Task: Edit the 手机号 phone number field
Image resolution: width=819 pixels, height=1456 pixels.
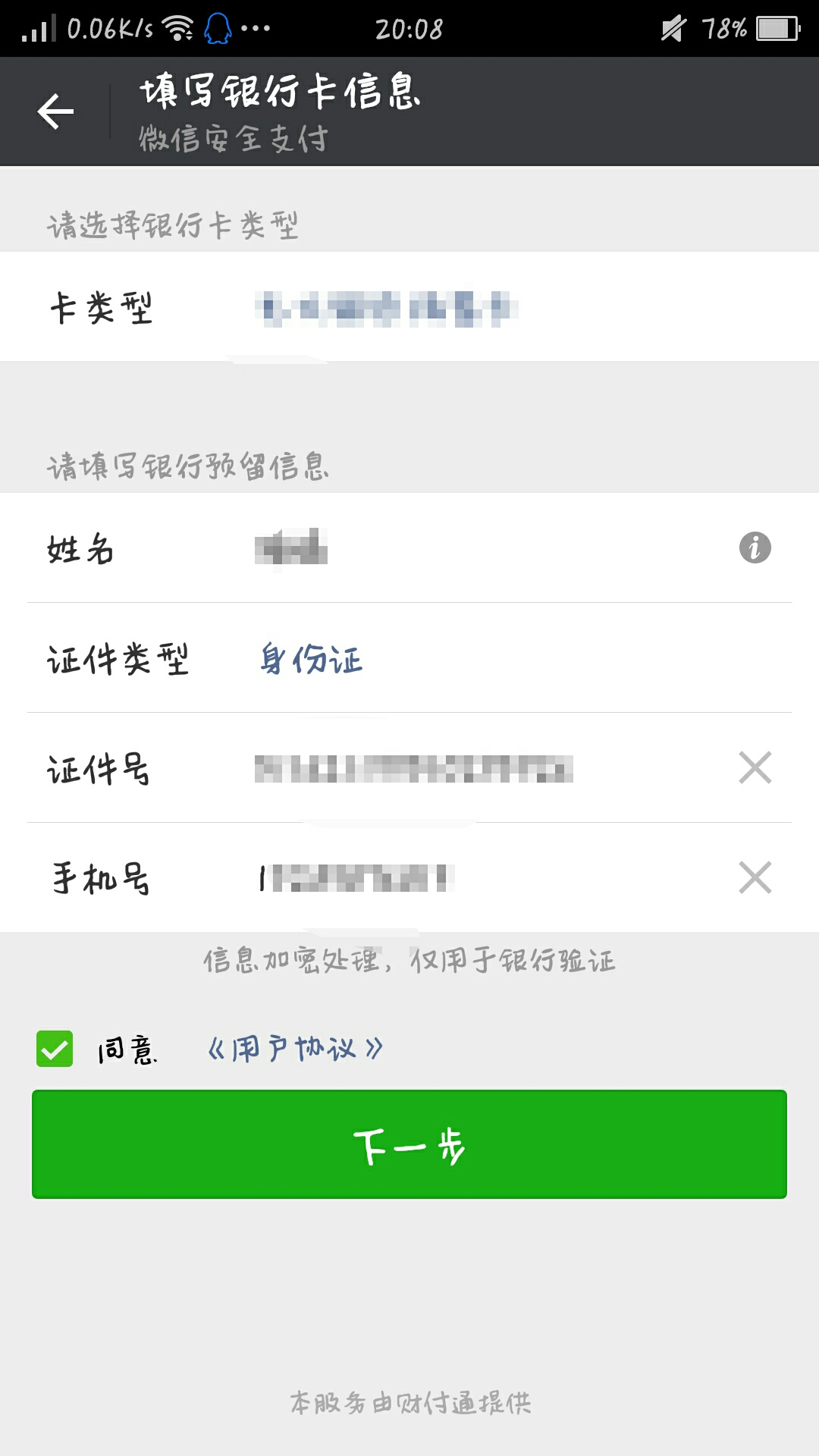Action: [x=485, y=878]
